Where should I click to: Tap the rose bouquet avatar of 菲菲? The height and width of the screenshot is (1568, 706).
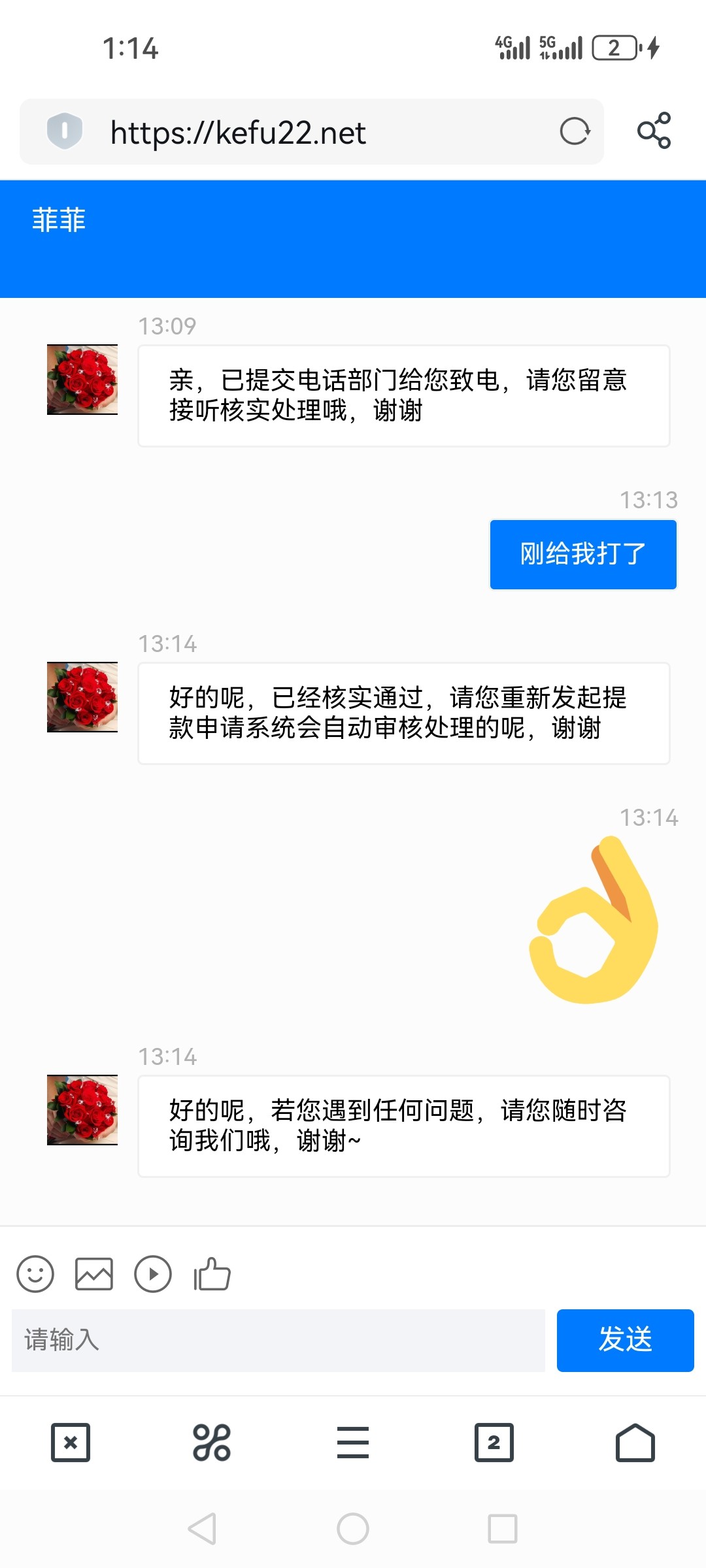81,380
